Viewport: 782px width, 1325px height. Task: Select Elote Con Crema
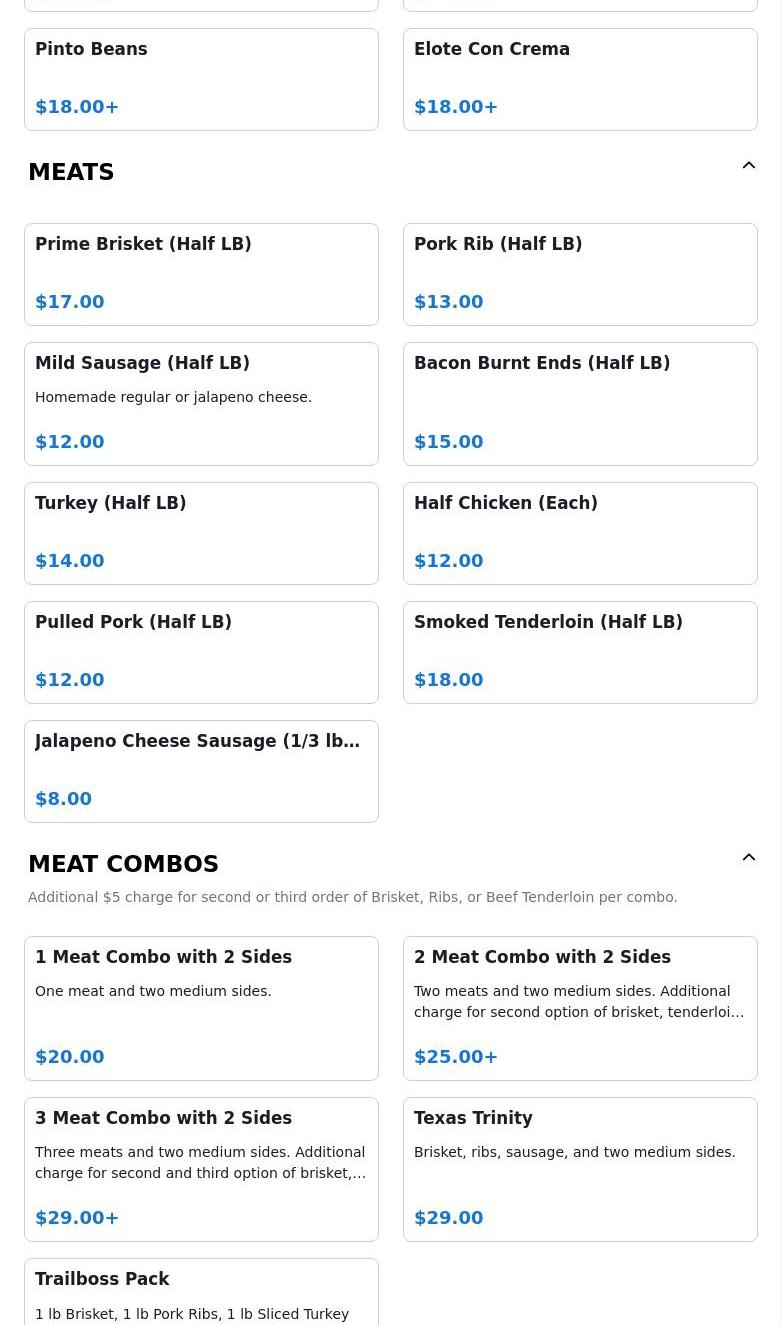tap(580, 79)
